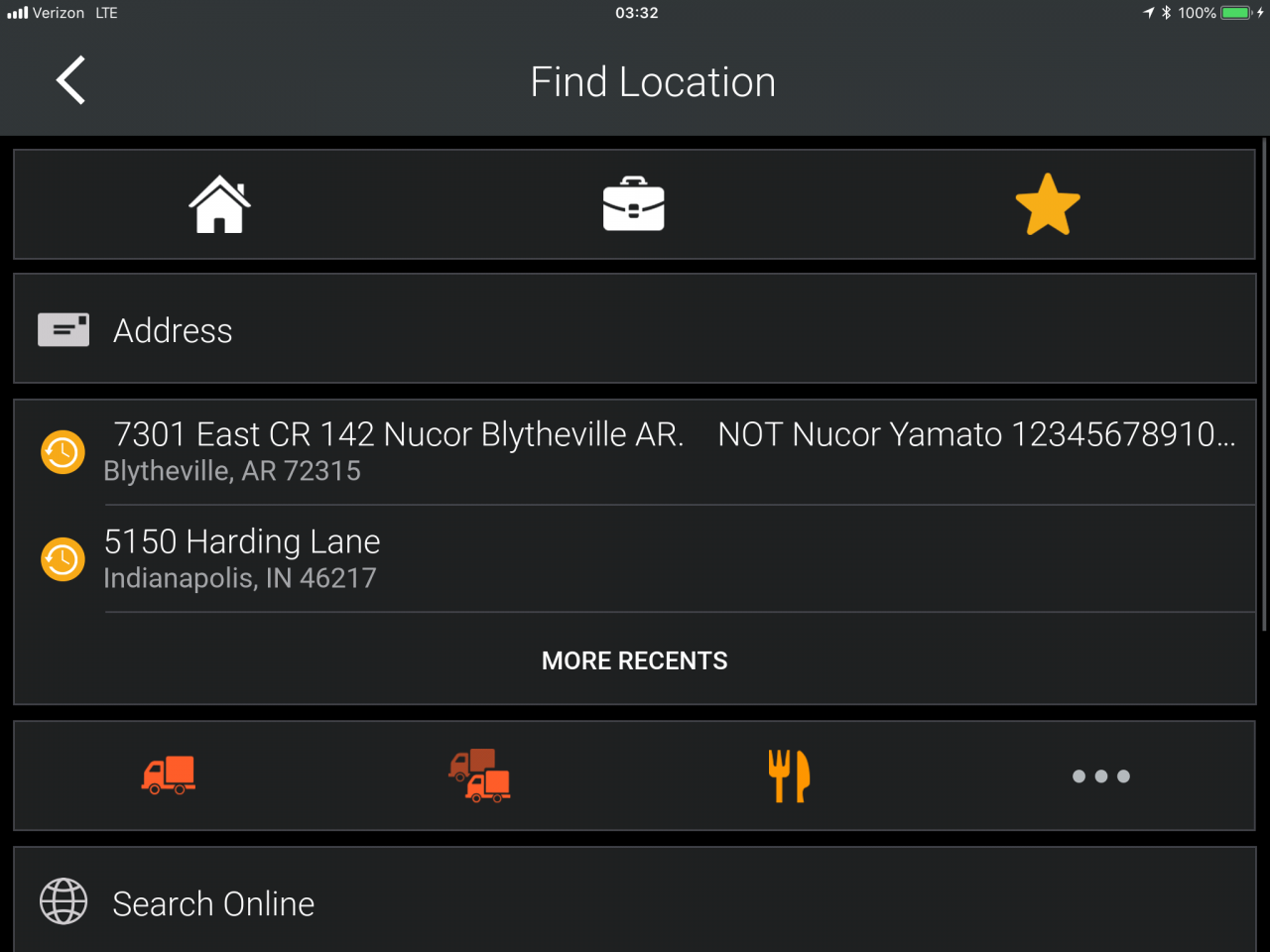Viewport: 1270px width, 952px height.
Task: Open the single truck category icon
Action: [x=169, y=775]
